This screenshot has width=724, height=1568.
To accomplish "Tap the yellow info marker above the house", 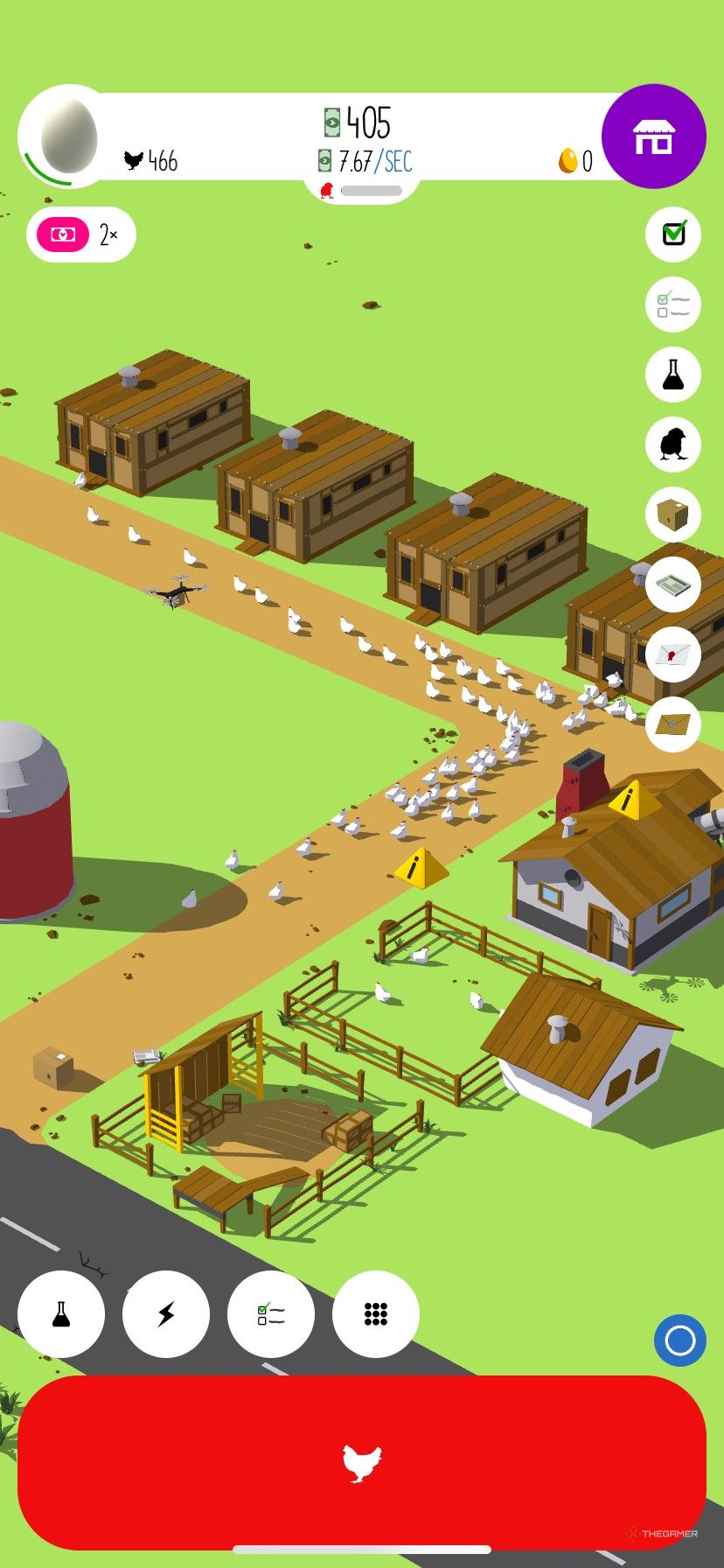I will point(630,800).
